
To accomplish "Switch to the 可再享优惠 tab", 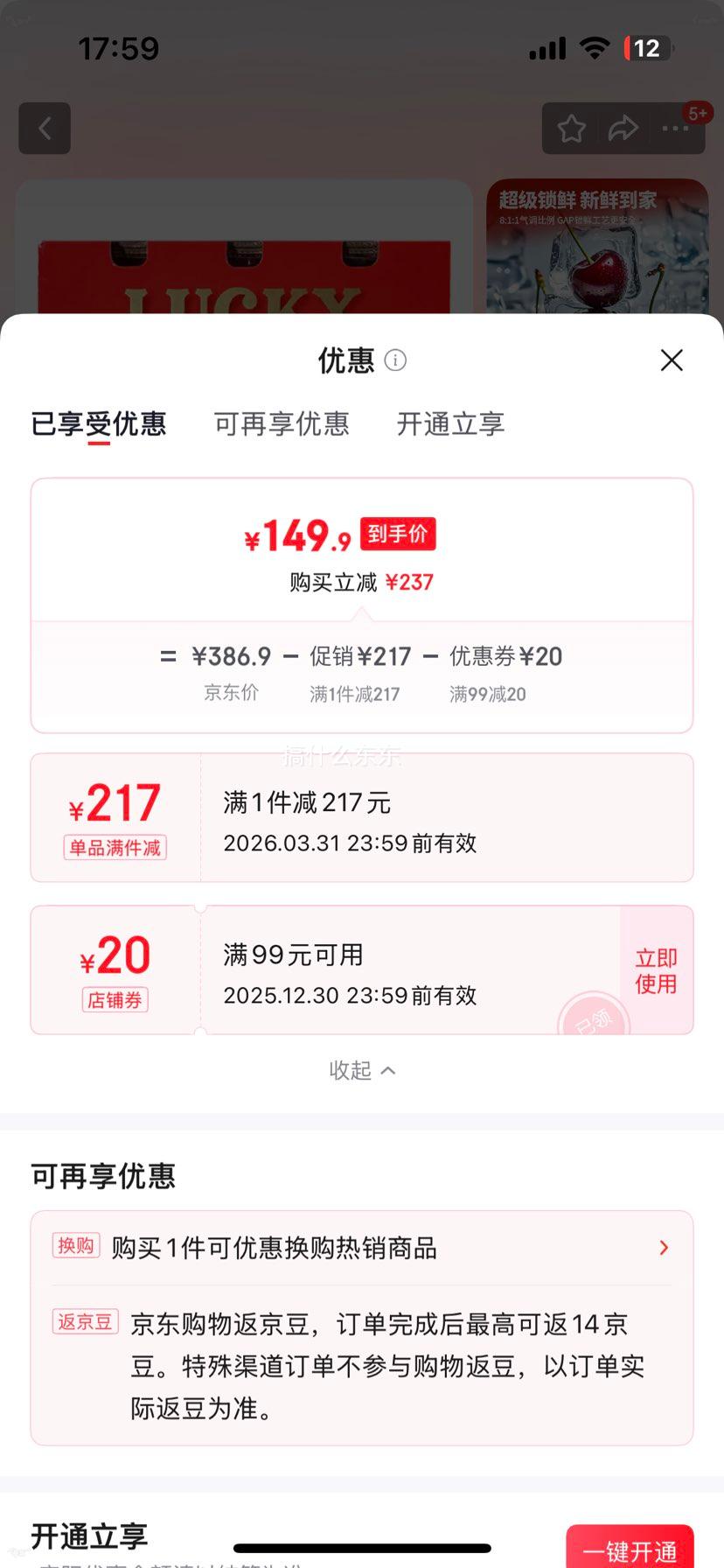I will point(281,424).
